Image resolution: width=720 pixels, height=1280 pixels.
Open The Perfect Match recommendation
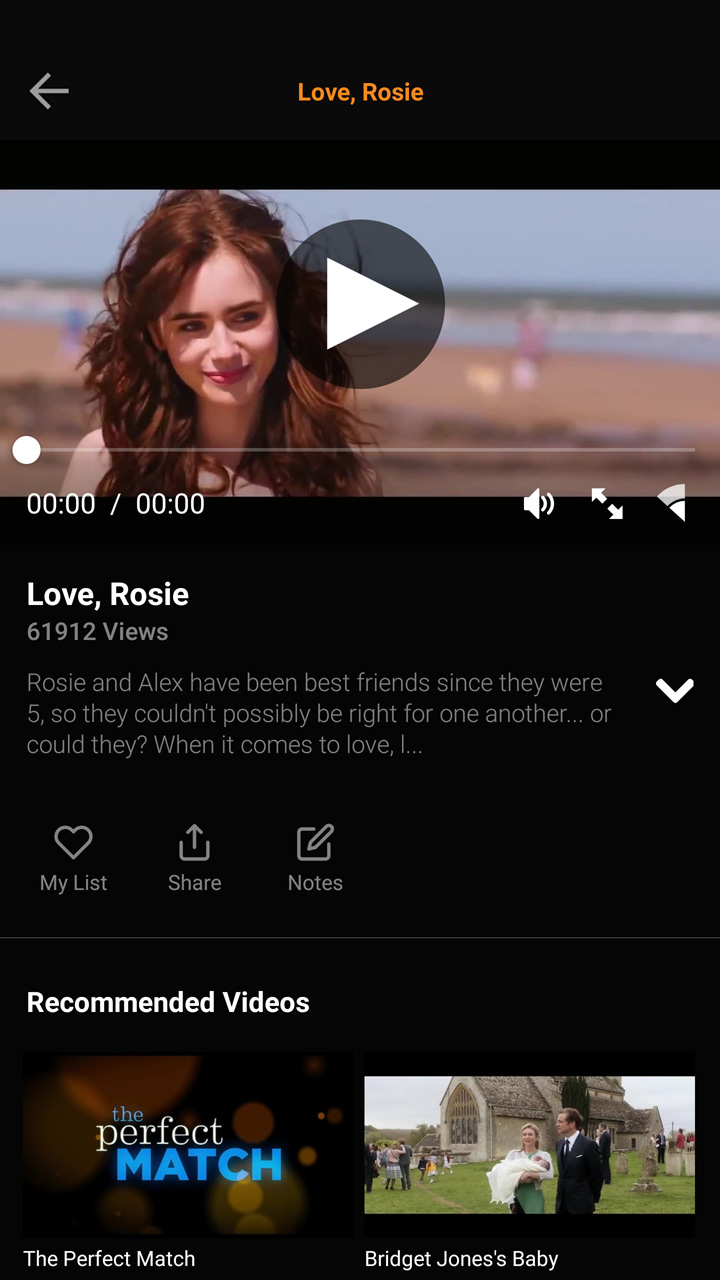coord(188,1162)
